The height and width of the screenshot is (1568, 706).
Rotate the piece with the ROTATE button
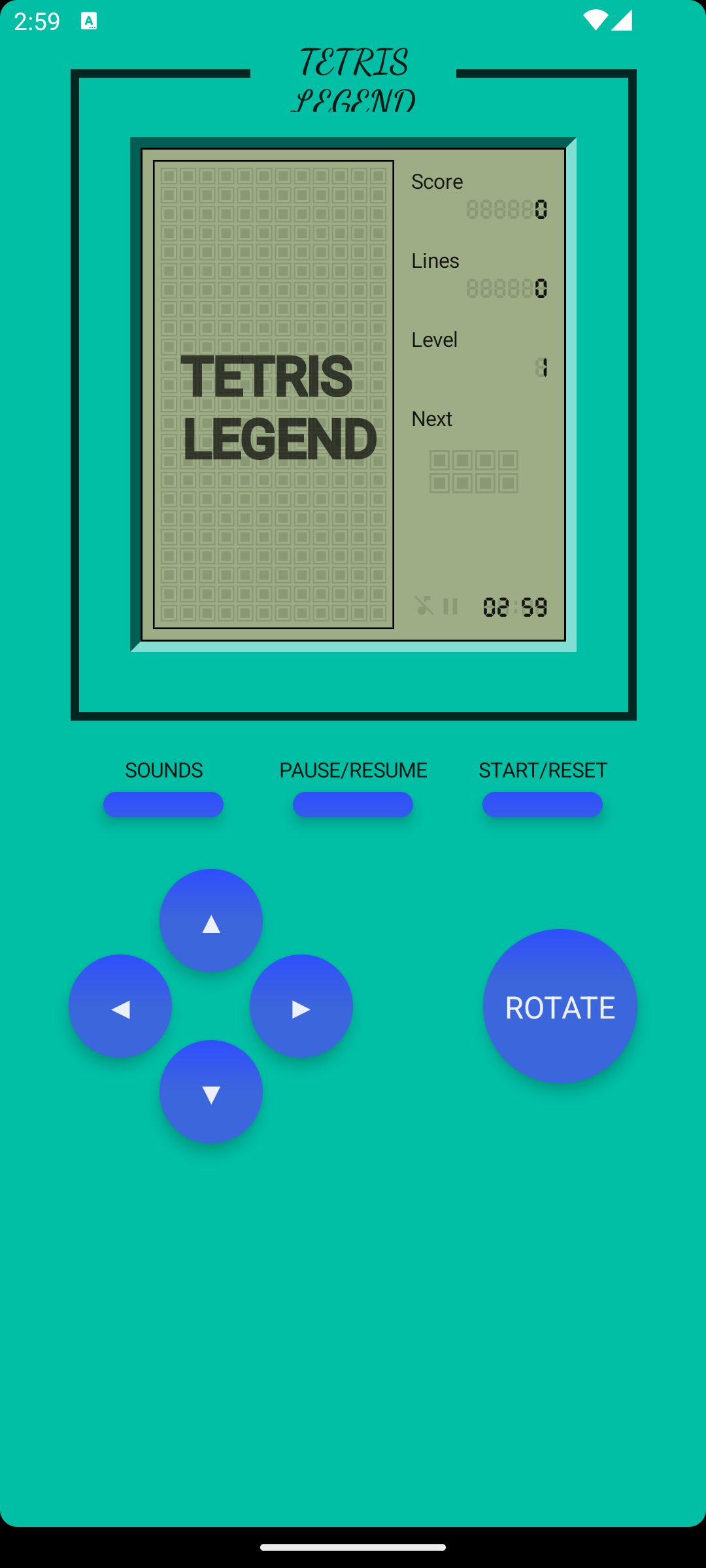click(560, 1006)
